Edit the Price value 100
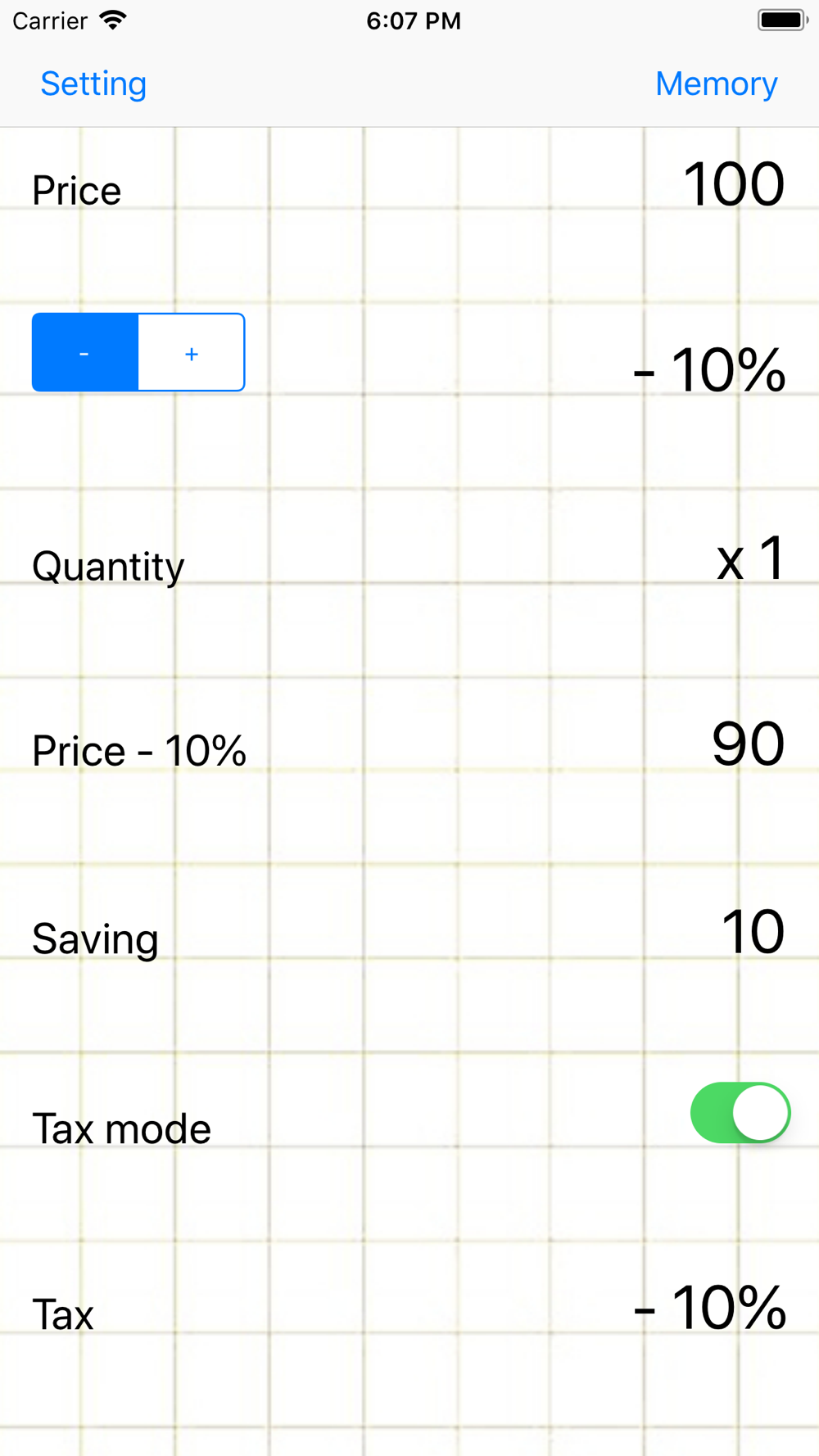This screenshot has width=819, height=1456. (x=734, y=185)
